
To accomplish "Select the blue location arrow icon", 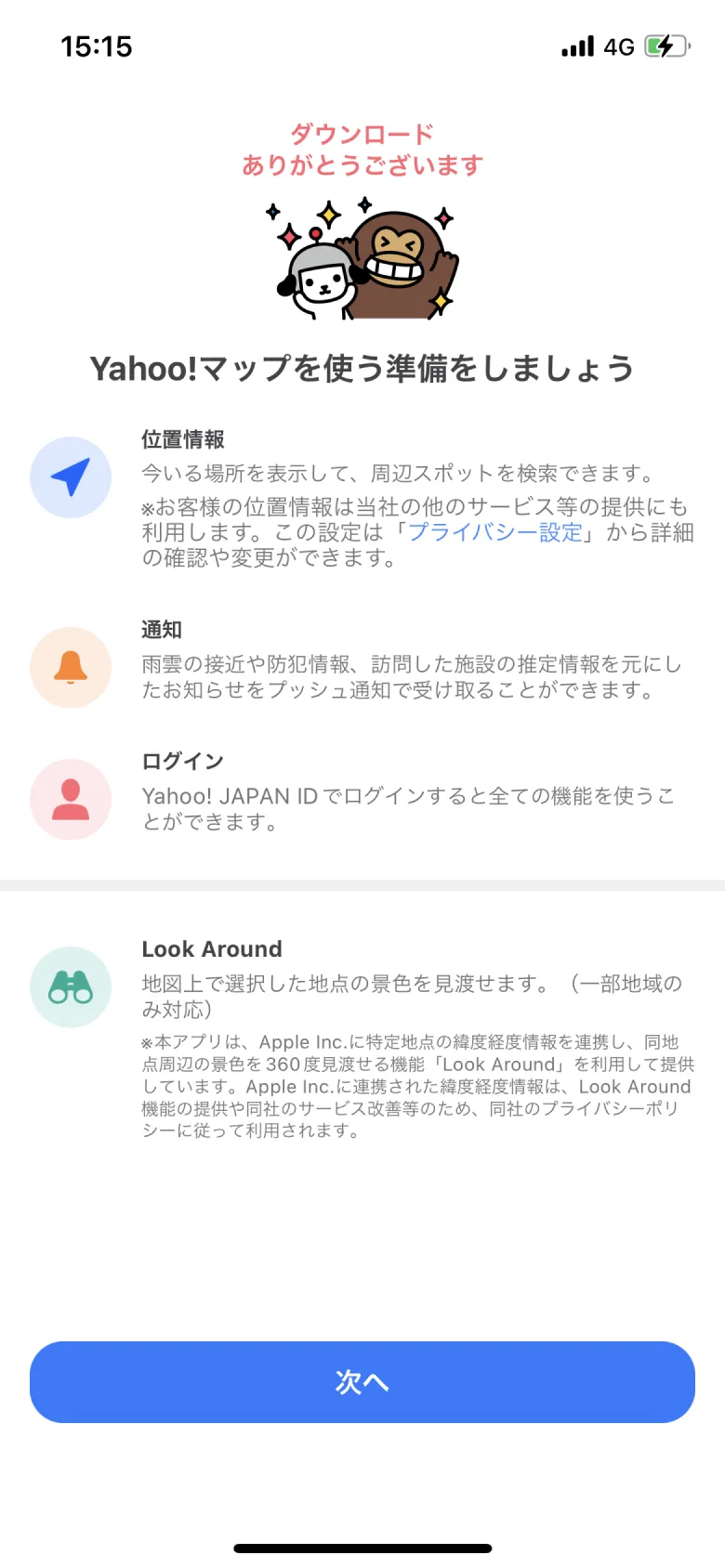I will coord(71,477).
